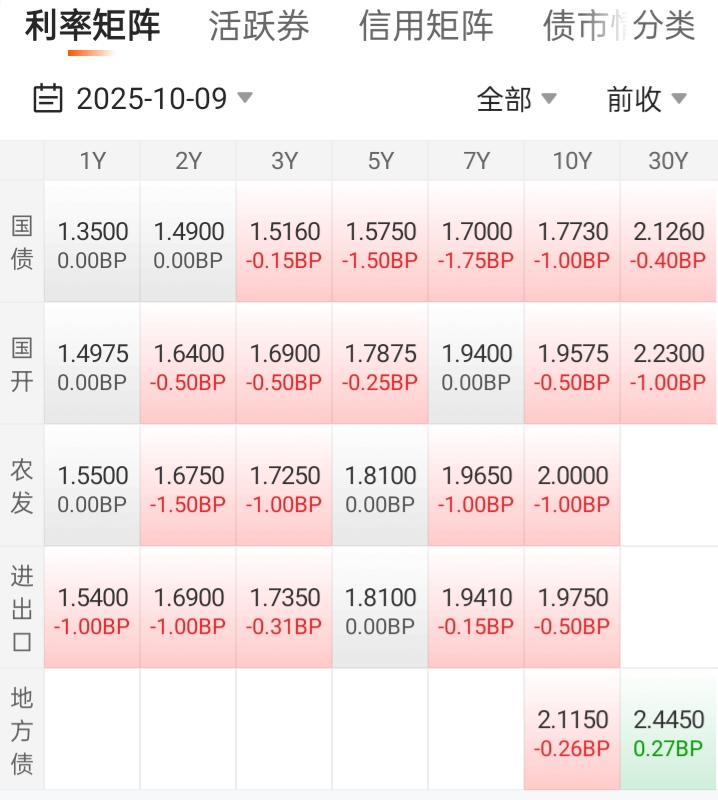The width and height of the screenshot is (718, 800).
Task: Open the 2025-10-09 date picker
Action: coord(143,98)
